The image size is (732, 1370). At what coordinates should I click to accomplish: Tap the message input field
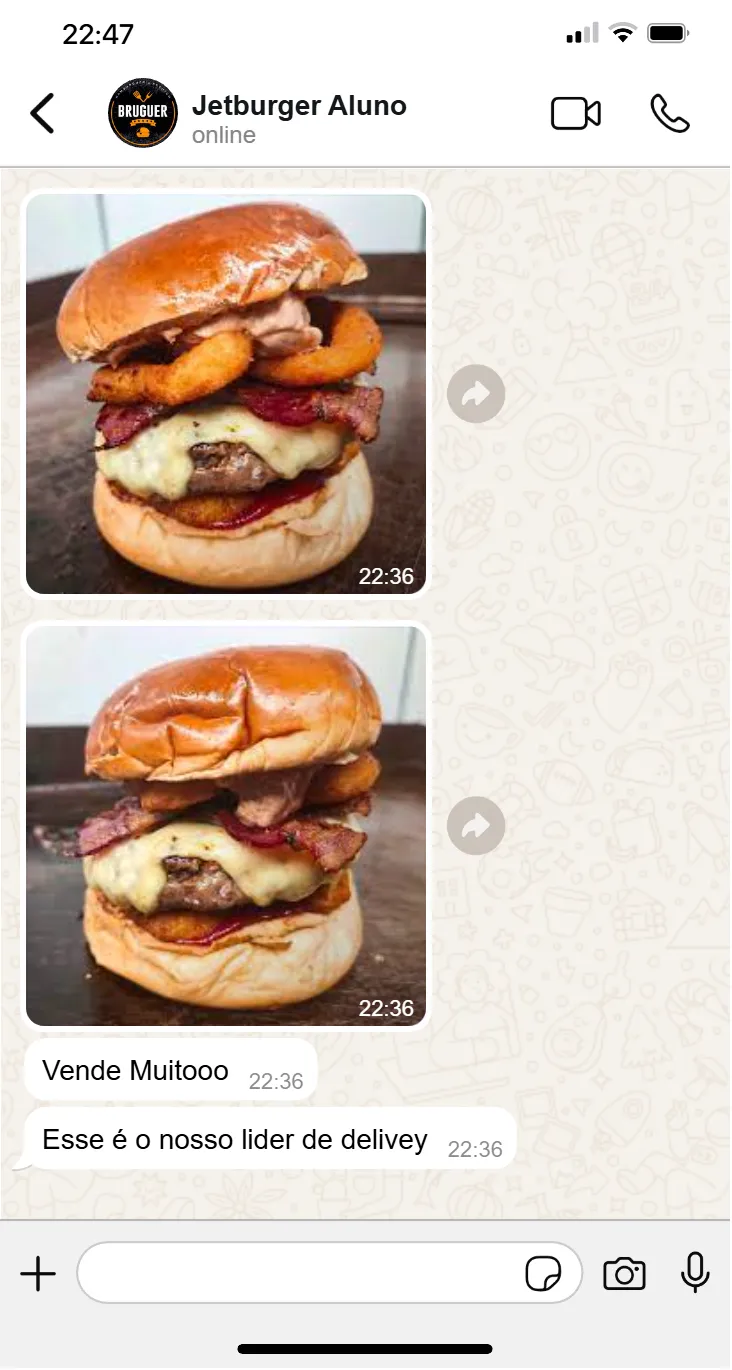pyautogui.click(x=300, y=1273)
